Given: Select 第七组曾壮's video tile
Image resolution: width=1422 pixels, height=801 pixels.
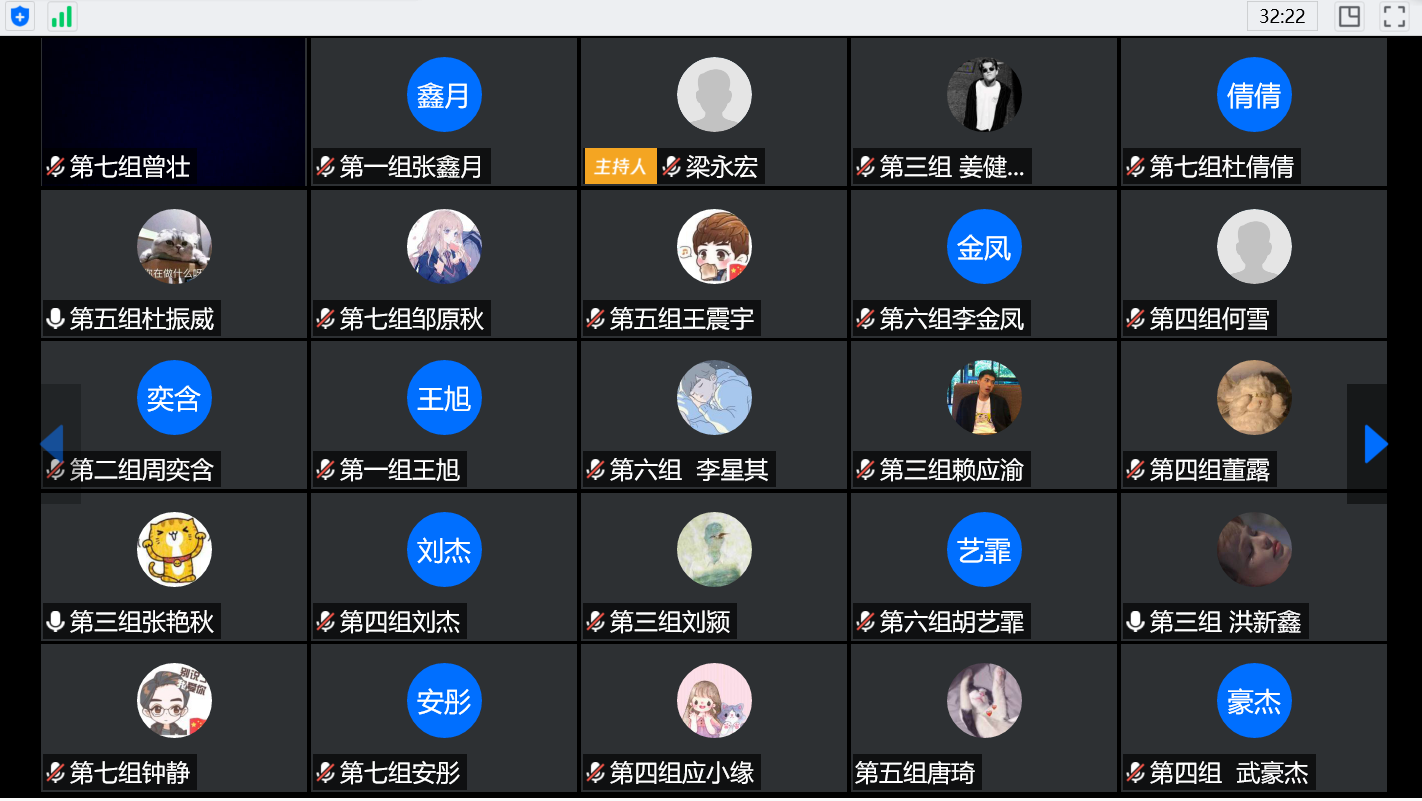Looking at the screenshot, I should coord(174,111).
